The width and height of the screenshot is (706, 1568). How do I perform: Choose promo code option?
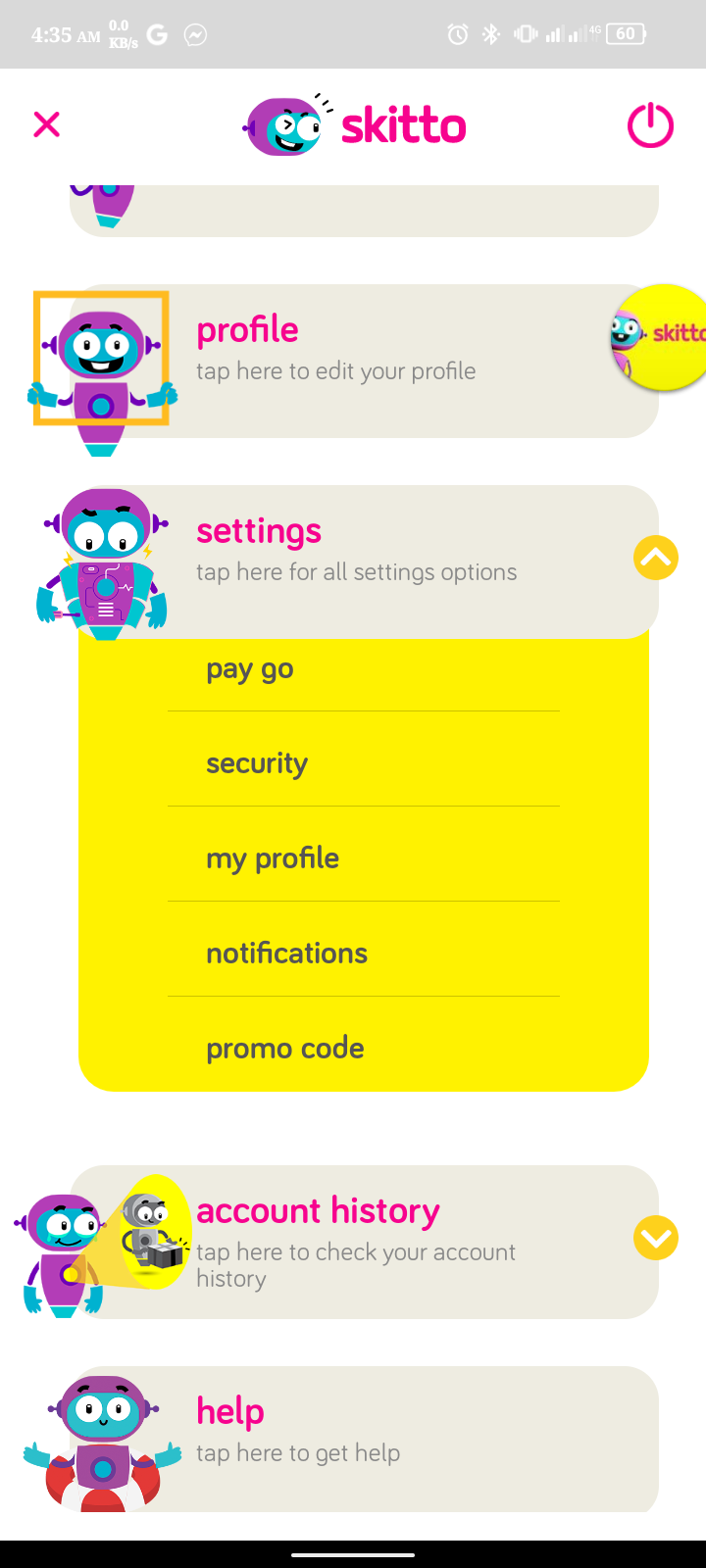tap(285, 1049)
